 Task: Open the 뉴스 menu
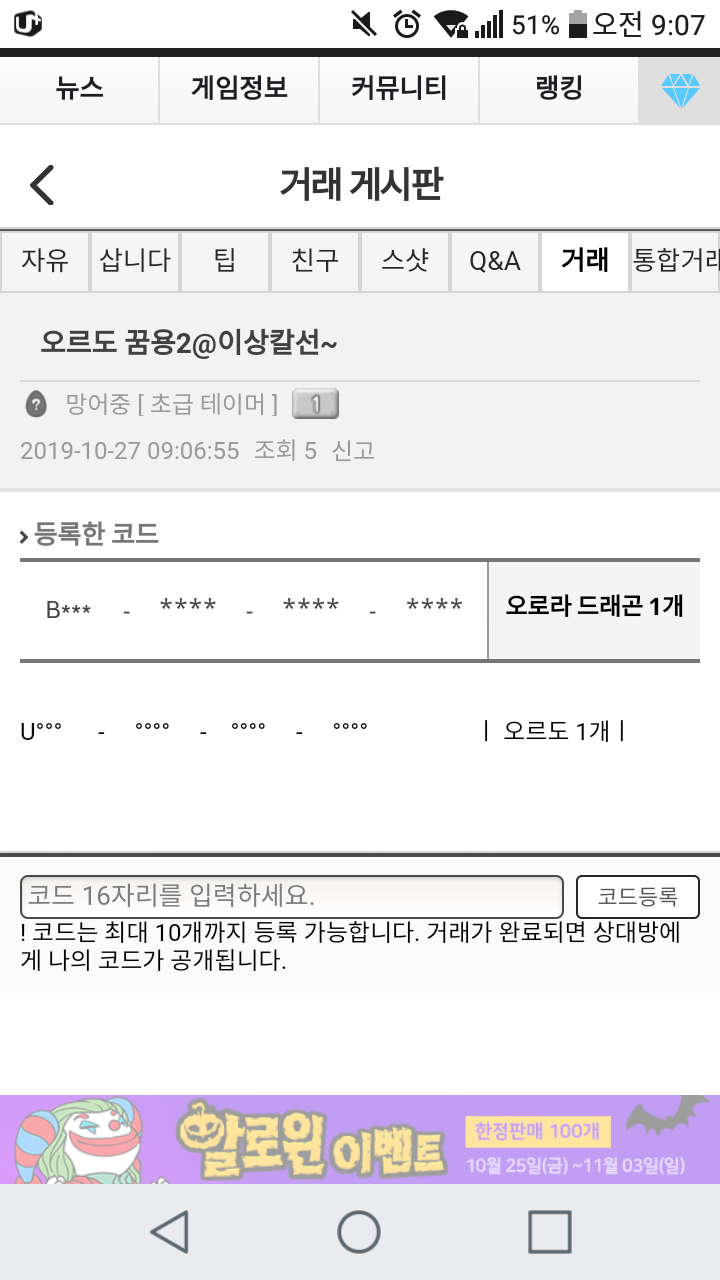click(80, 88)
